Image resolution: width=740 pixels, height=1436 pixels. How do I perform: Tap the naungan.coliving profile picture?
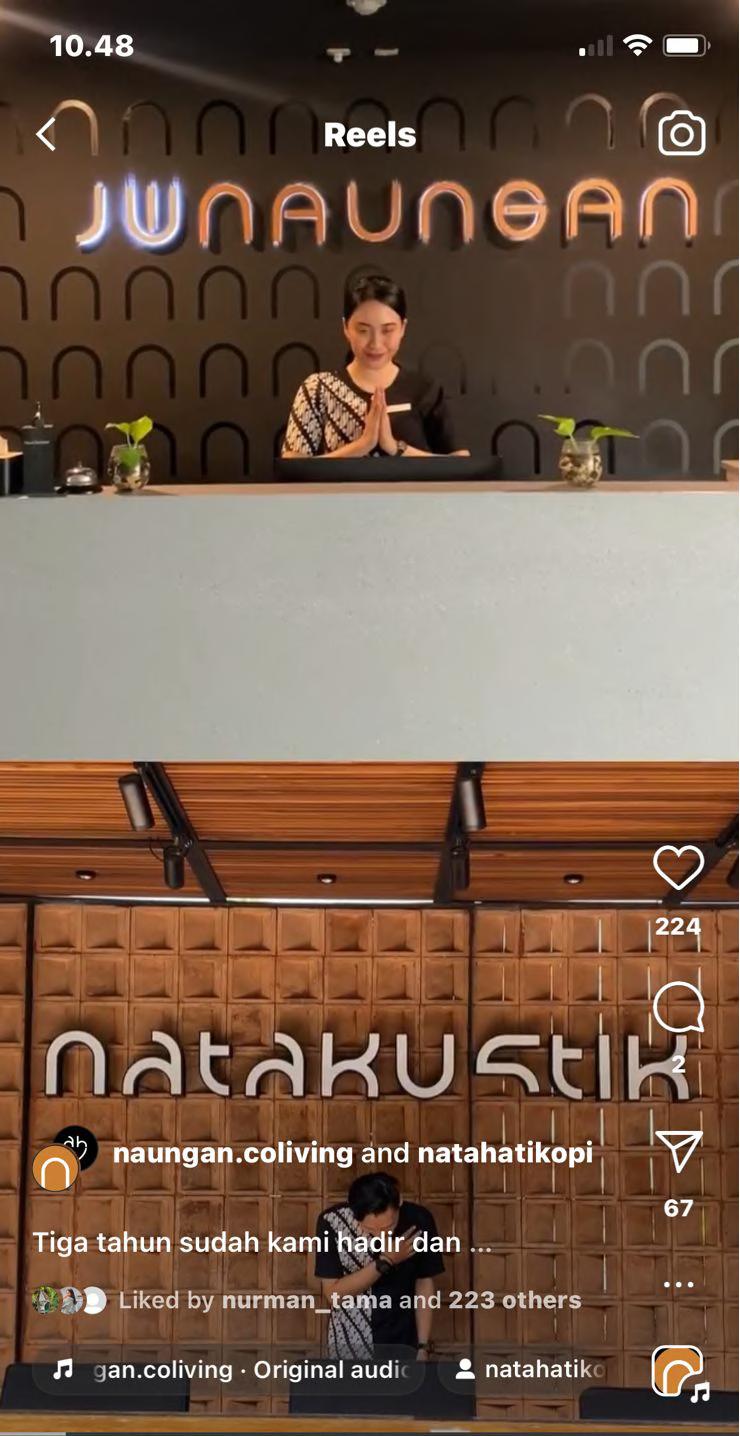pyautogui.click(x=56, y=1168)
